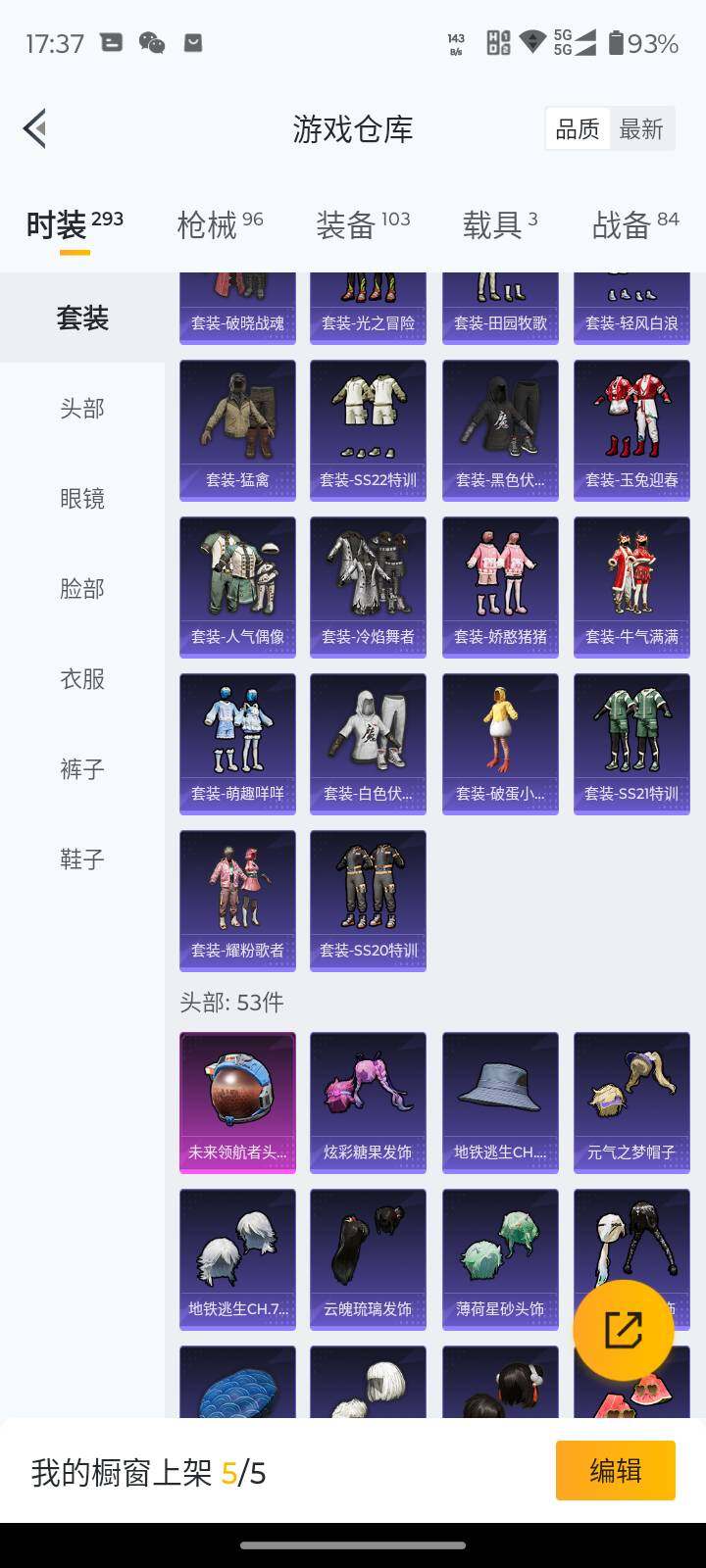Tap the 编辑 button

[x=615, y=1470]
